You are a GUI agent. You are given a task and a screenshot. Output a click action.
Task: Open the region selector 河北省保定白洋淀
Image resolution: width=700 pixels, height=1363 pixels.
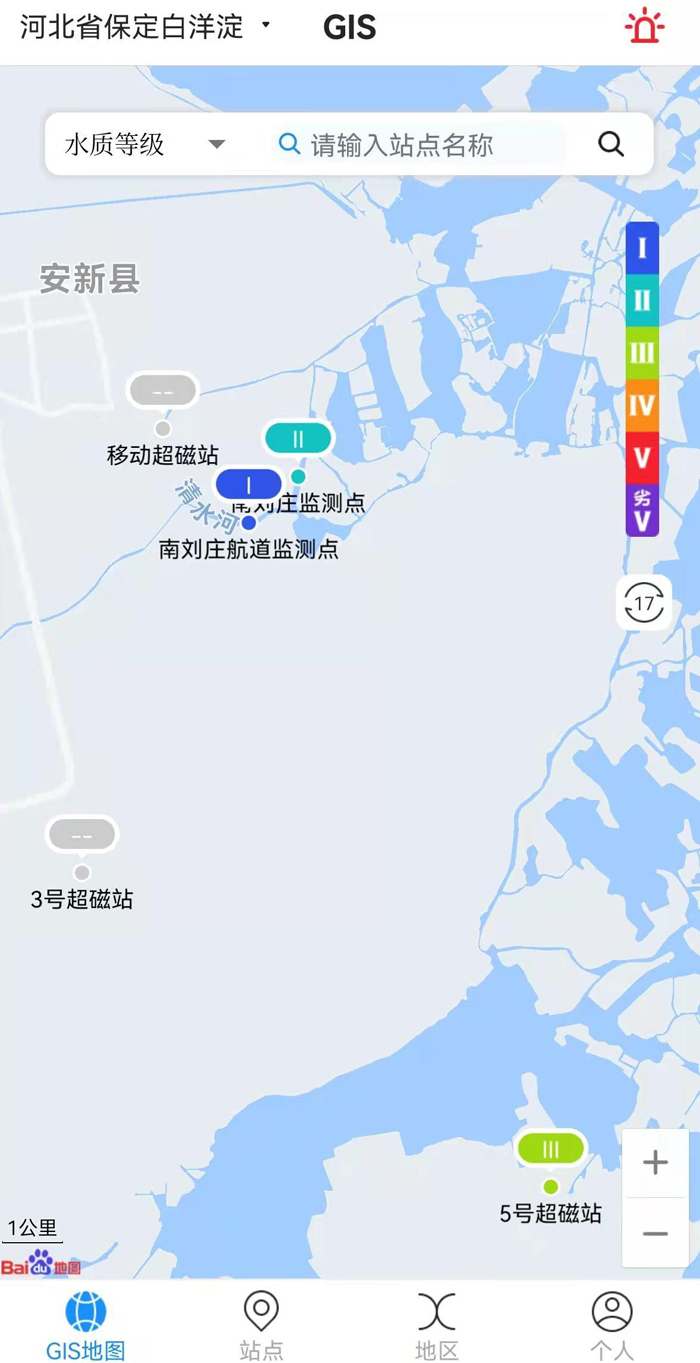point(145,27)
